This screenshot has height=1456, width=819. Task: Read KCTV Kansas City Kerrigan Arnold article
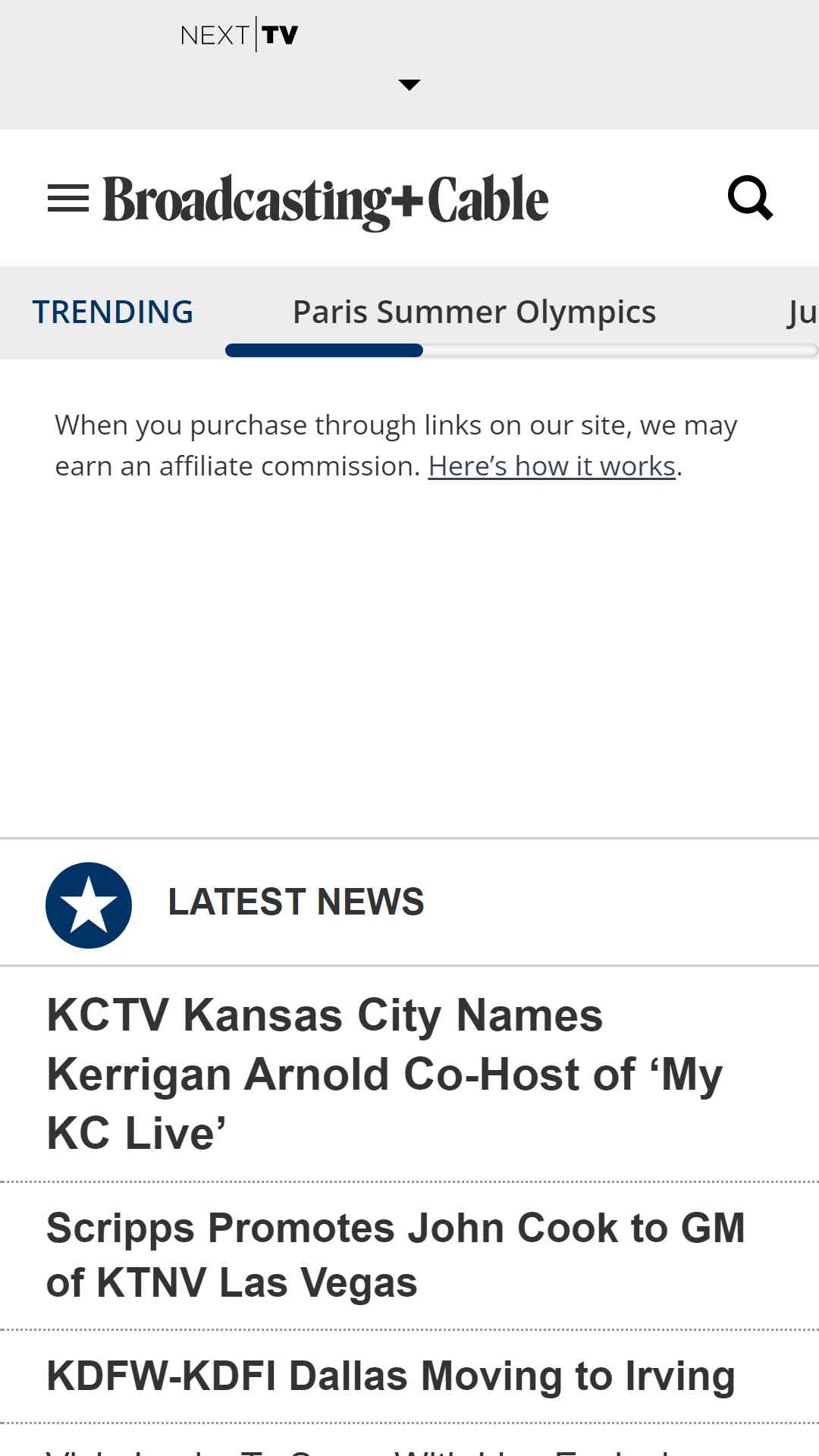[x=384, y=1074]
